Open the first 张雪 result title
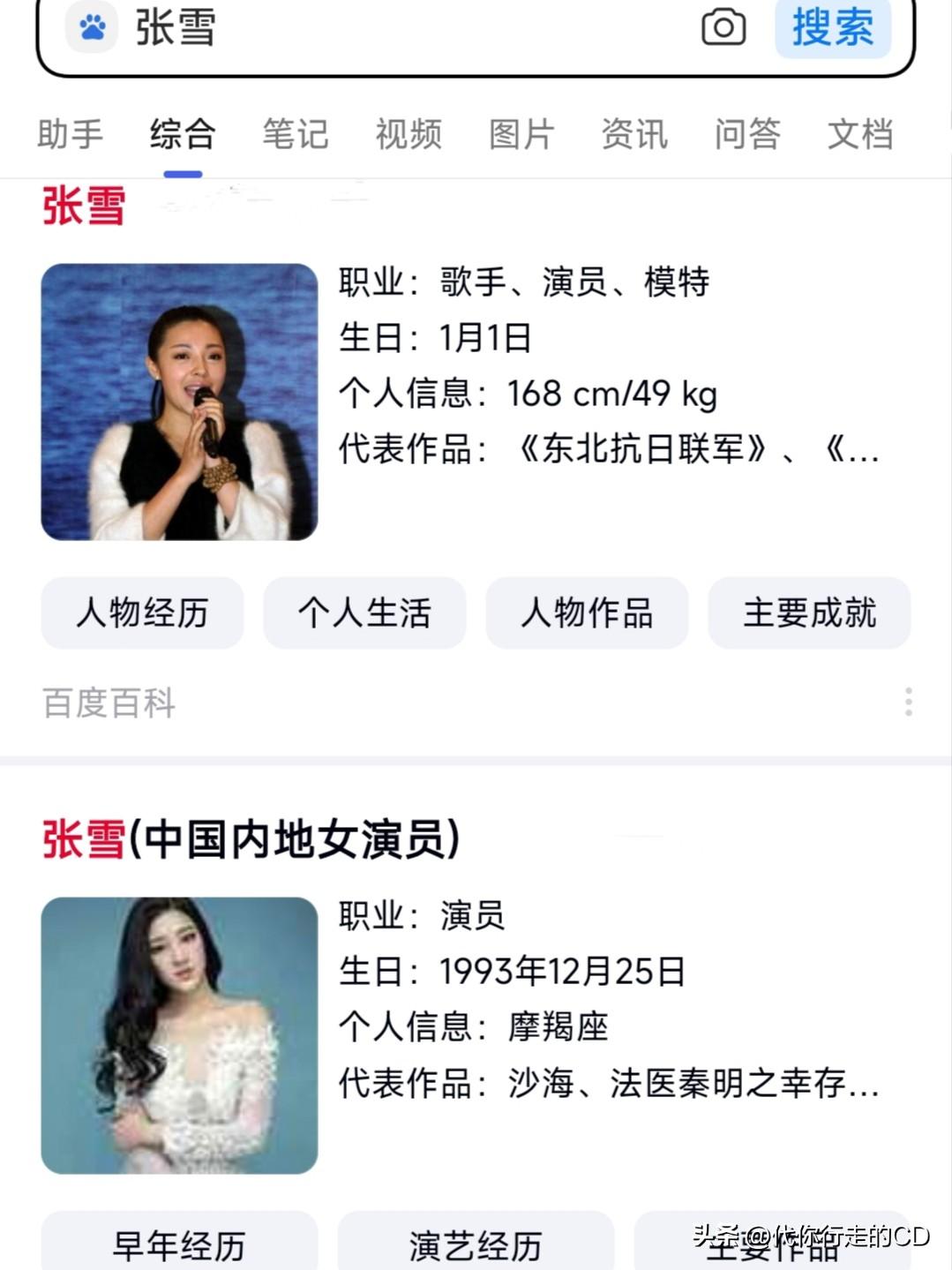This screenshot has width=952, height=1270. pyautogui.click(x=84, y=207)
